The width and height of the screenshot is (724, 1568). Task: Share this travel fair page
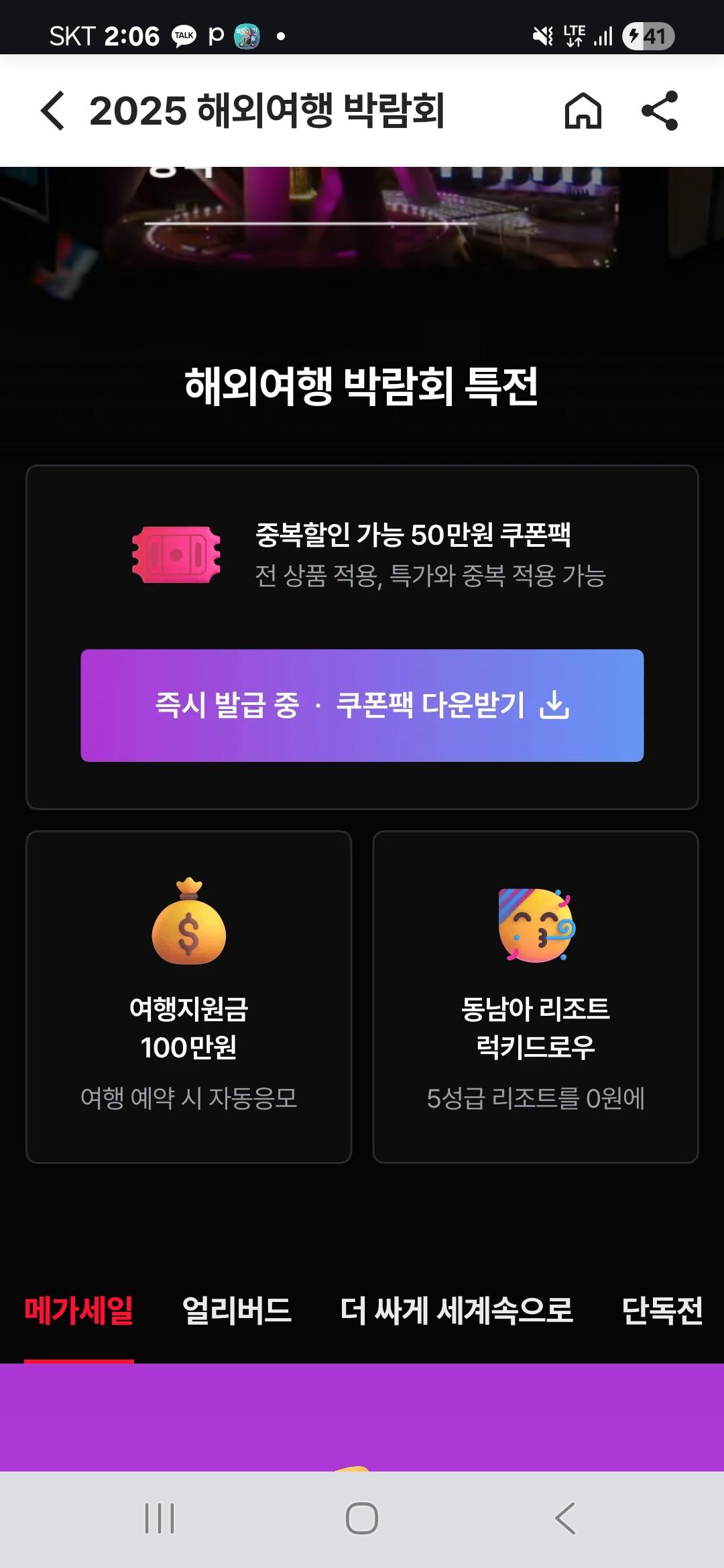coord(660,111)
